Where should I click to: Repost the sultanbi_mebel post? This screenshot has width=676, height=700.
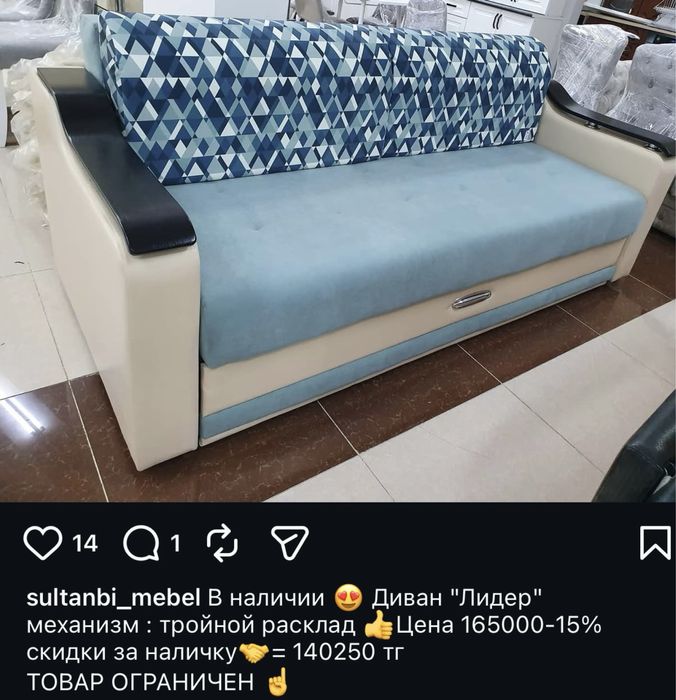221,543
